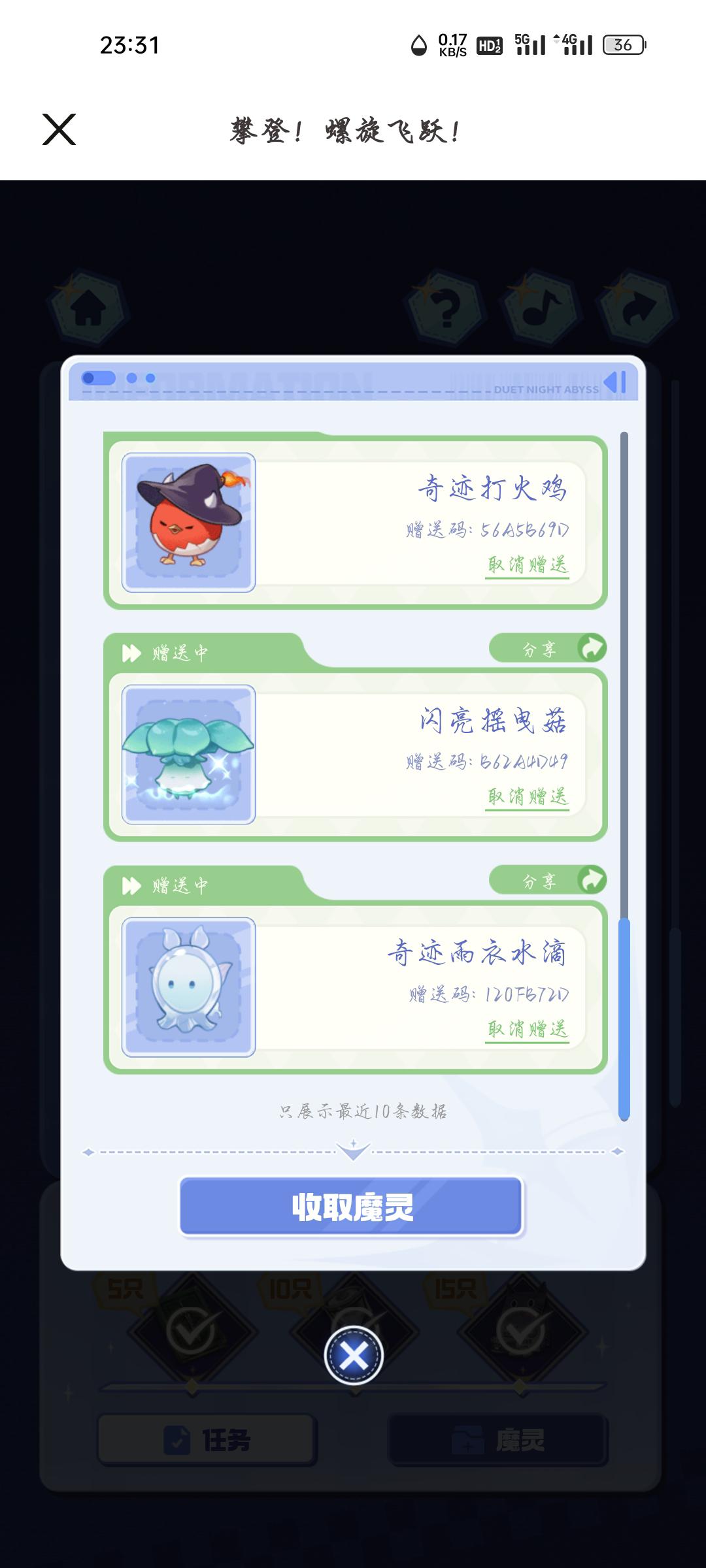Close the webview with the top X
This screenshot has height=1568, width=706.
59,129
